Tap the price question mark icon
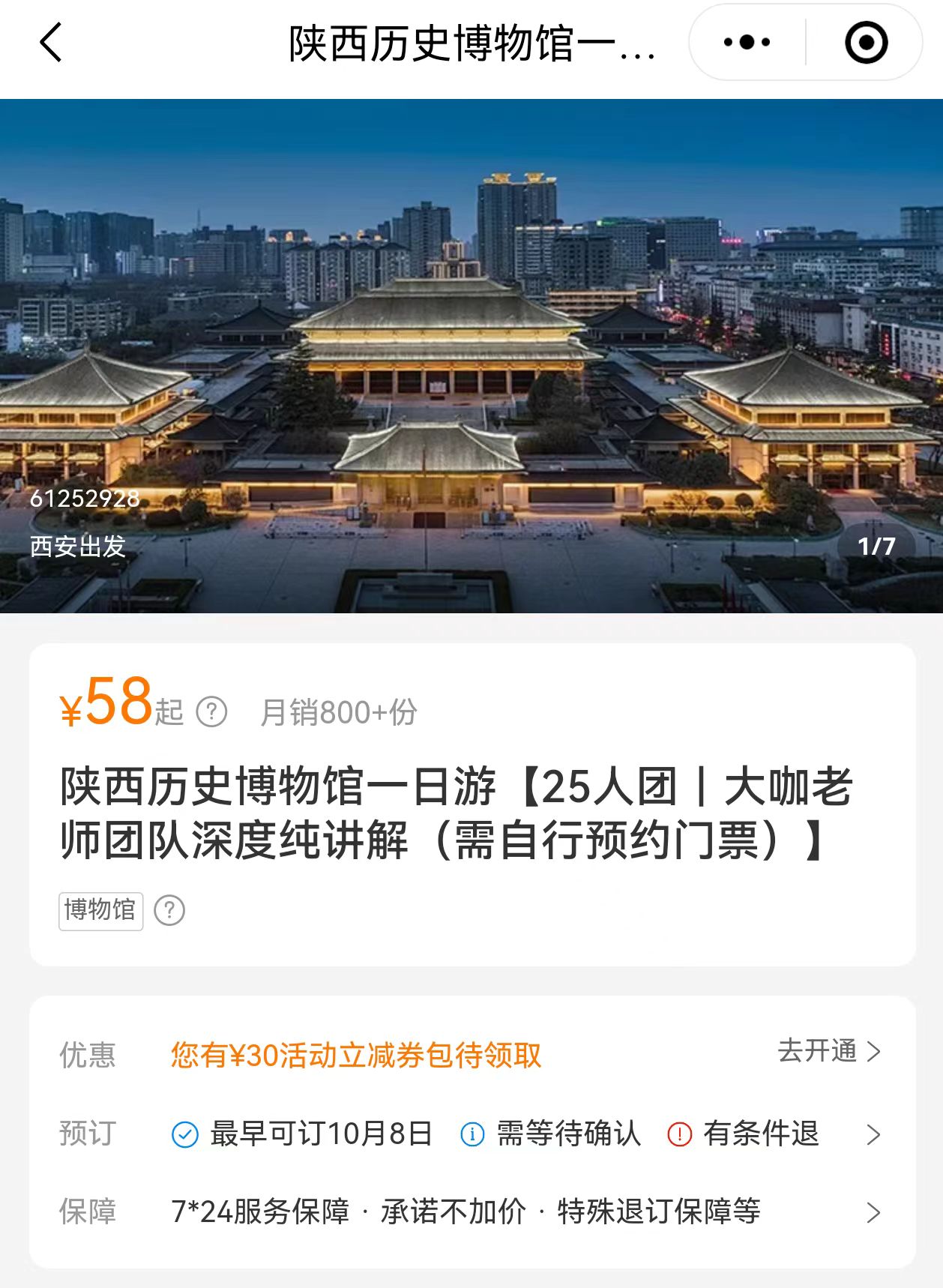This screenshot has height=1288, width=943. point(211,712)
